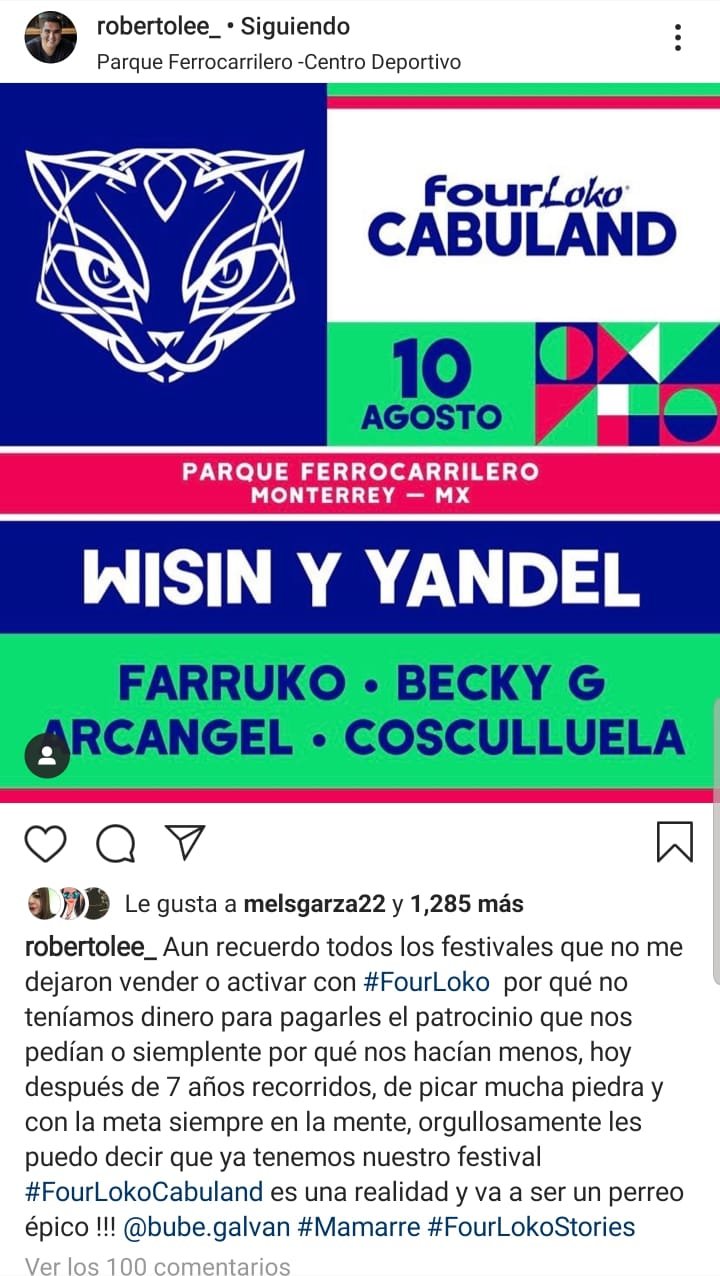Bookmark this post
Image resolution: width=720 pixels, height=1276 pixels.
click(675, 842)
